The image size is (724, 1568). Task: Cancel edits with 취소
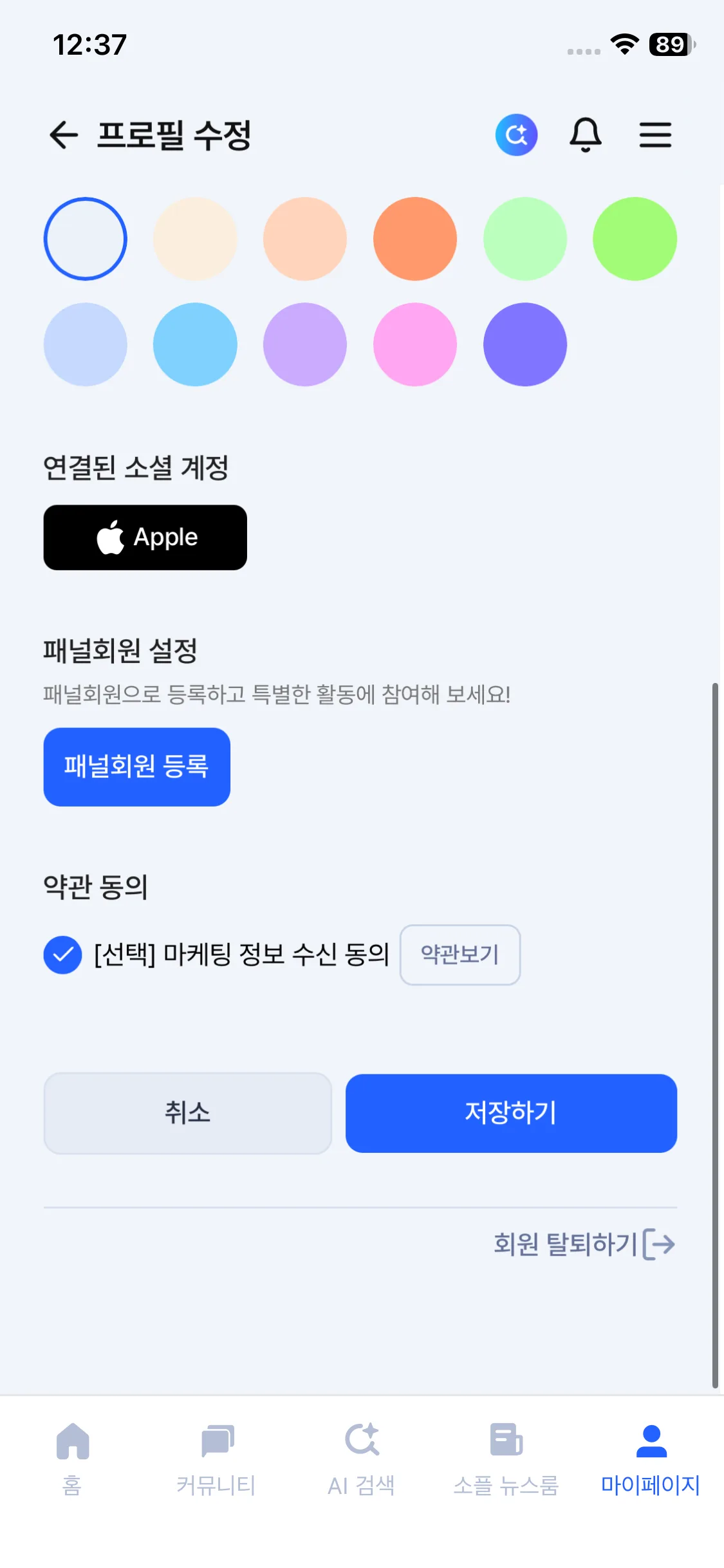point(187,1113)
